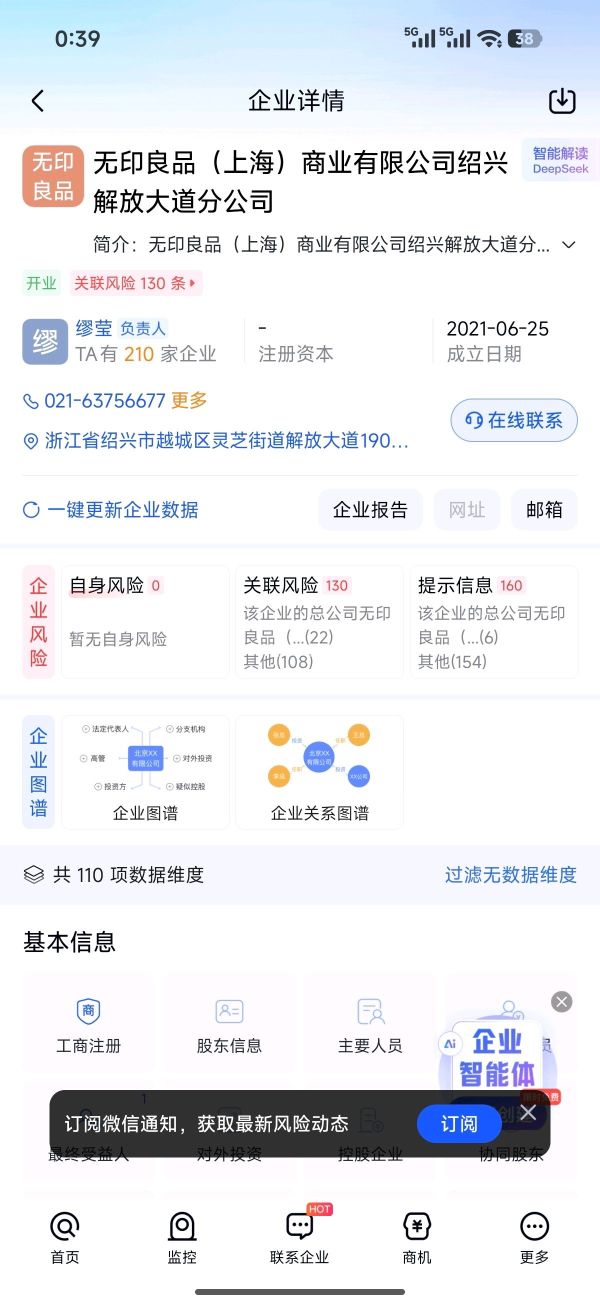This screenshot has height=1304, width=600.
Task: Dismiss the 订阅微信通知 banner
Action: [528, 1113]
